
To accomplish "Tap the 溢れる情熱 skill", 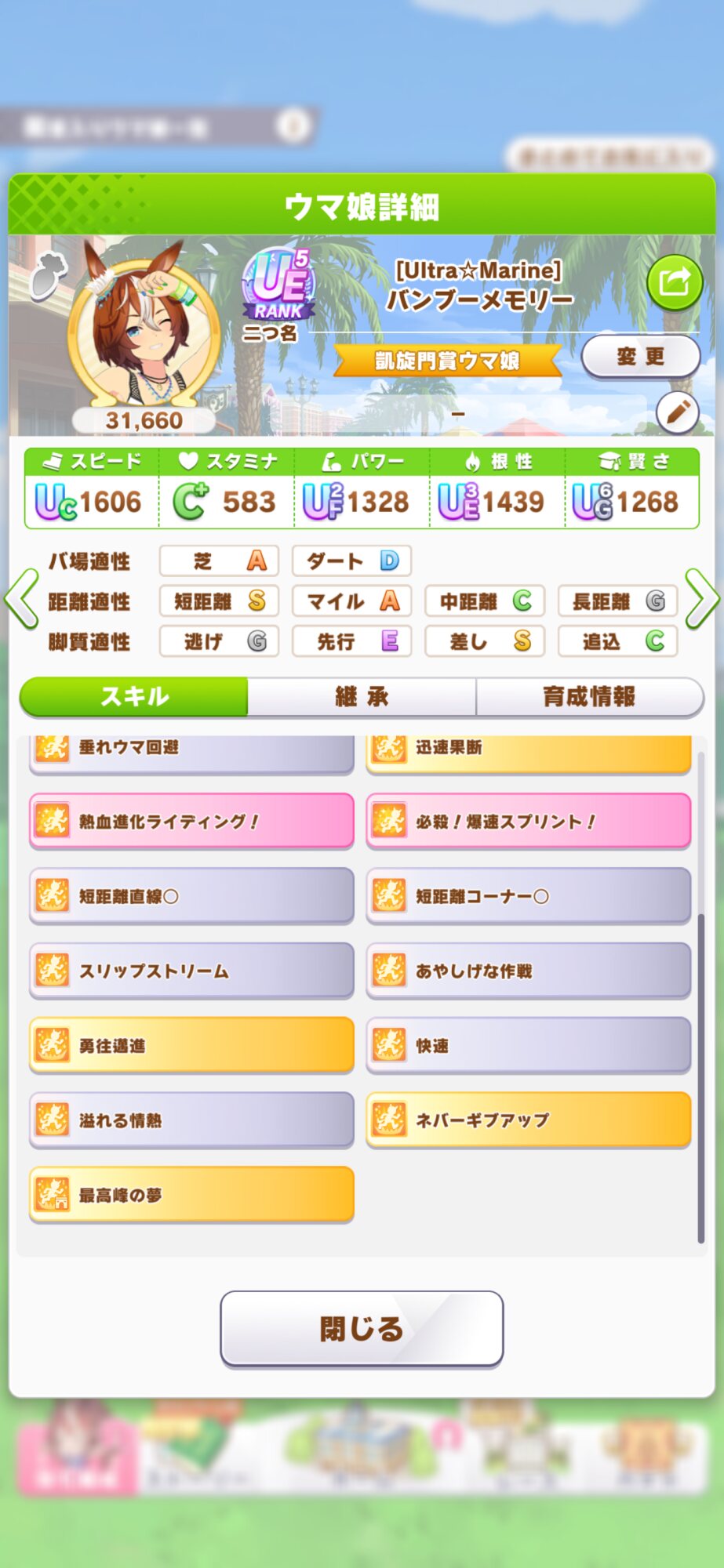I will [191, 1120].
